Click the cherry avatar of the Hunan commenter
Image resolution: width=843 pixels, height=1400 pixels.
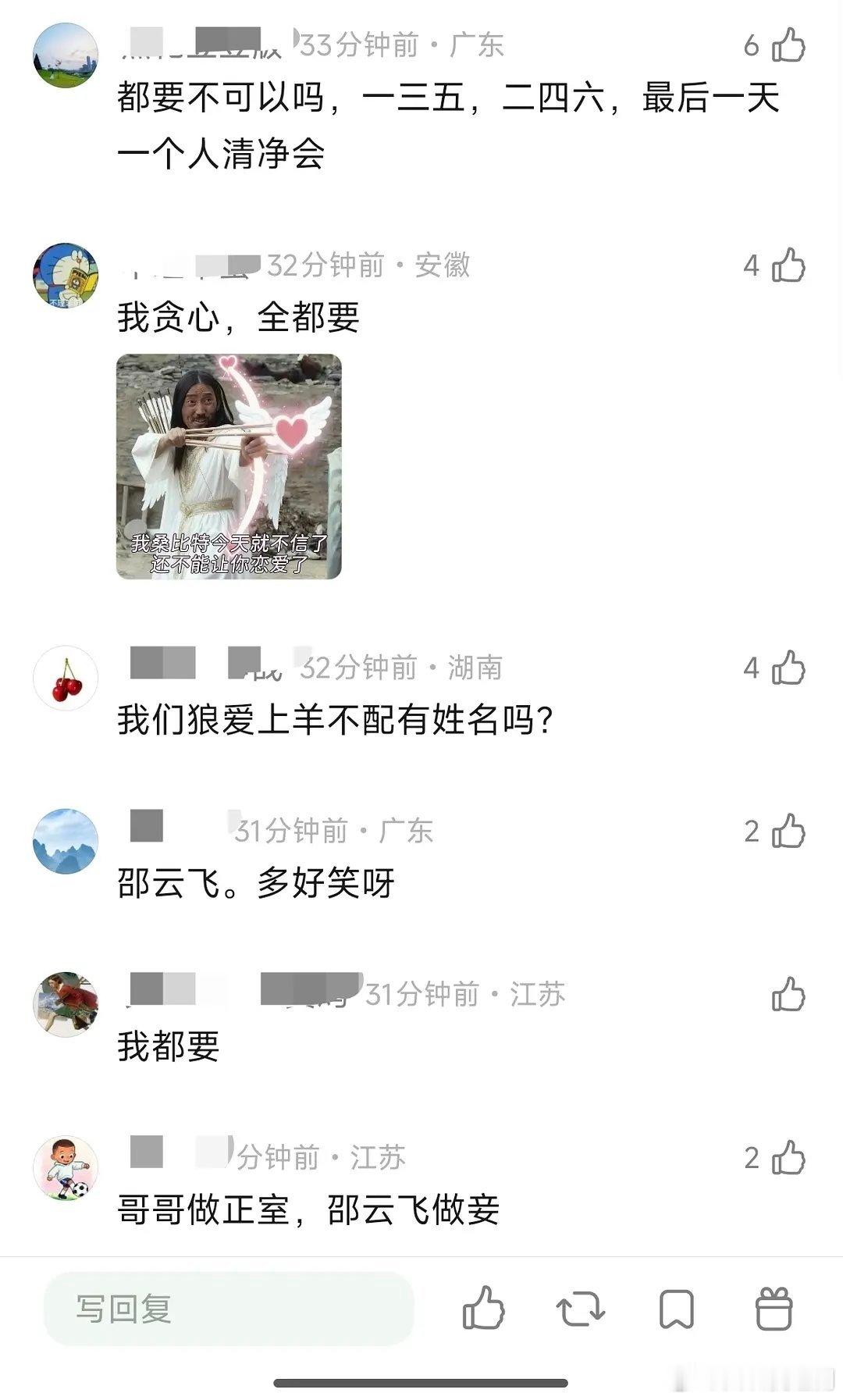[68, 678]
